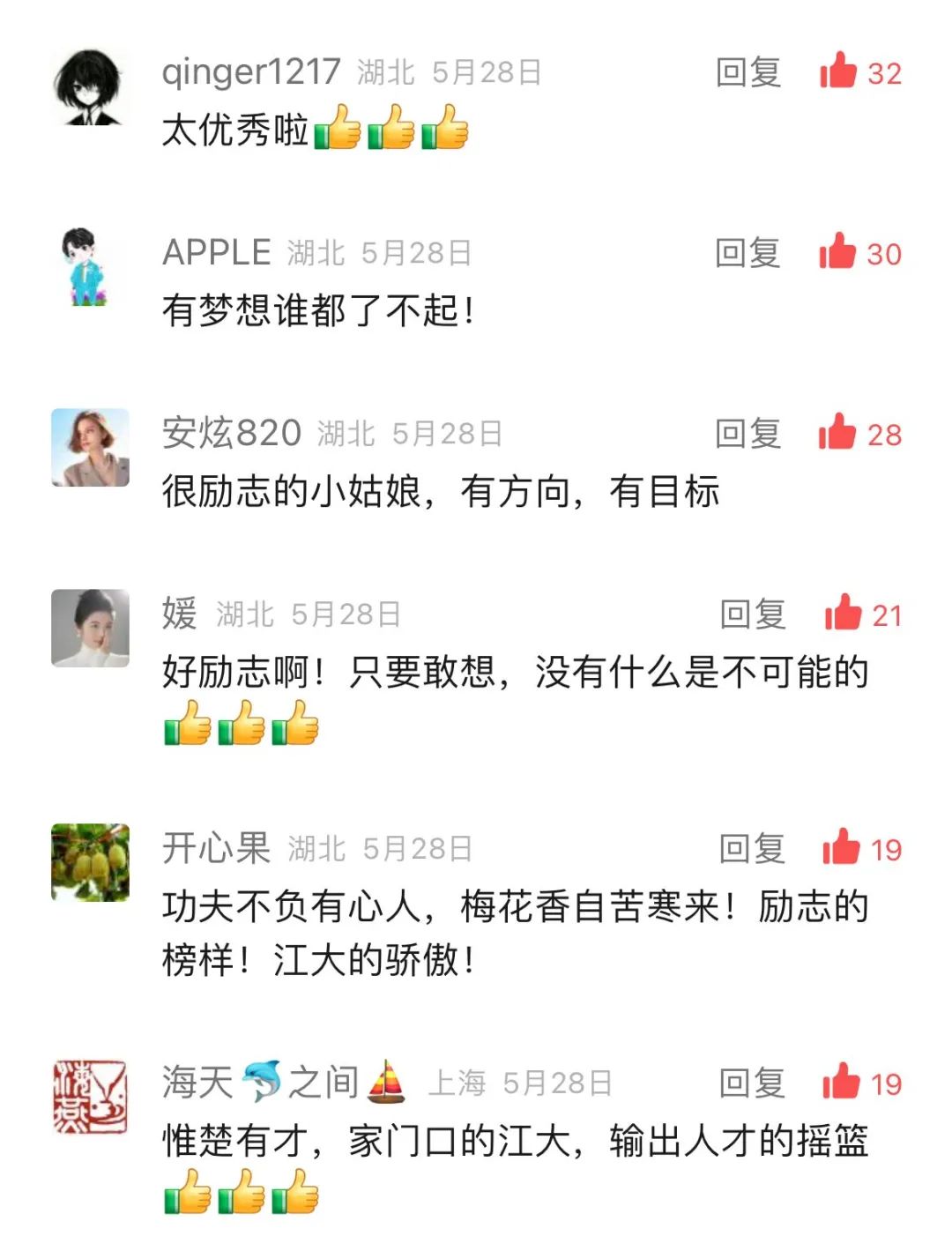View 海天之间's red seal avatar
Viewport: 952px width, 1251px height.
(x=90, y=1097)
